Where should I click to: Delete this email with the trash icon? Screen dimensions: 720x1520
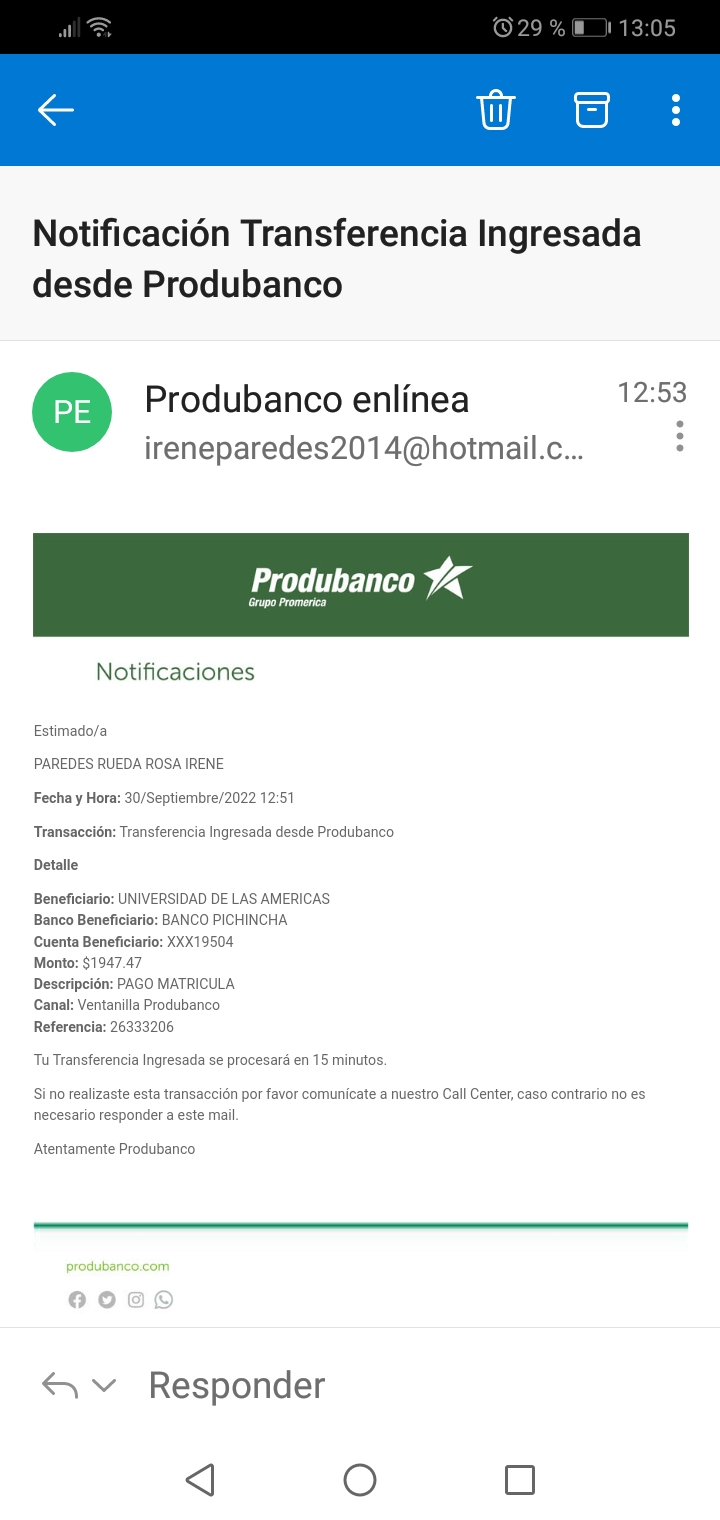pos(495,110)
